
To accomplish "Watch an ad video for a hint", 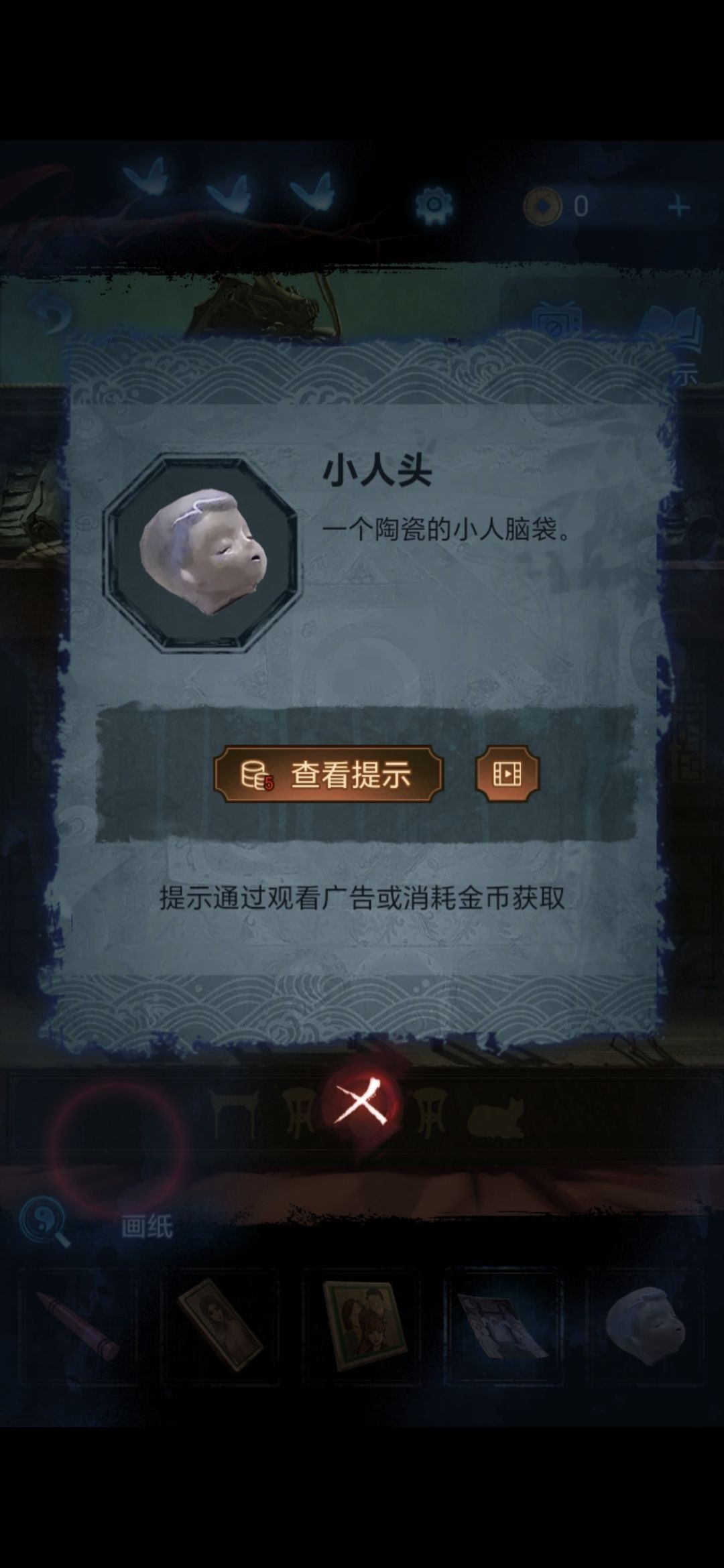I will (x=507, y=775).
